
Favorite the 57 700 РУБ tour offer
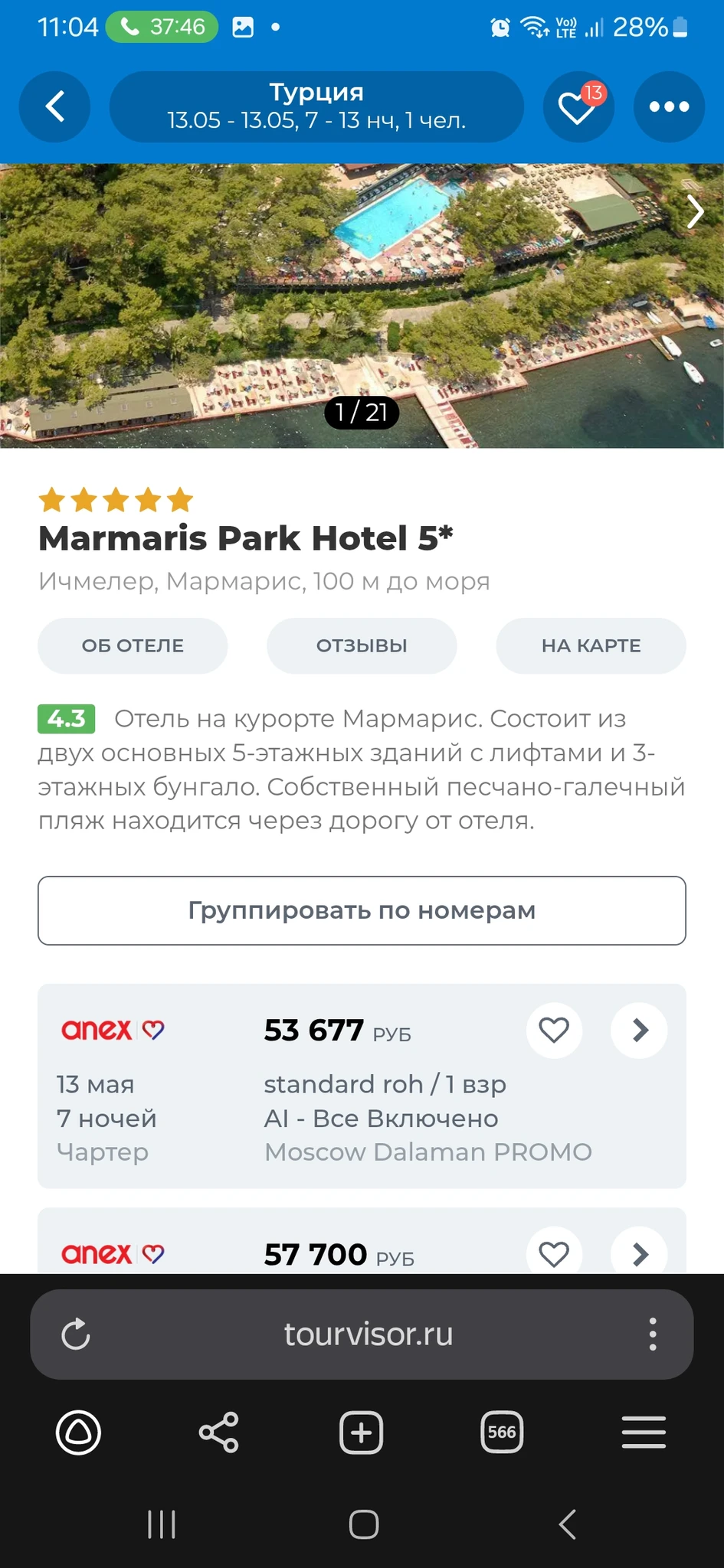pyautogui.click(x=554, y=1254)
